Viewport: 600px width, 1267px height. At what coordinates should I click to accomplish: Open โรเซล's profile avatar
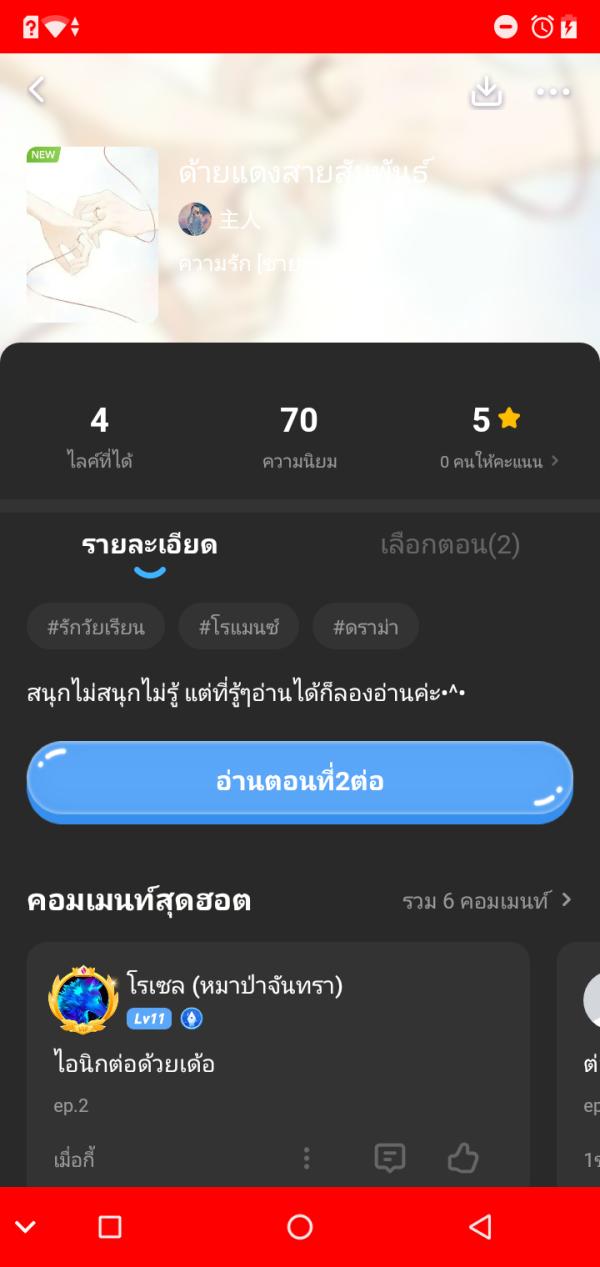83,999
